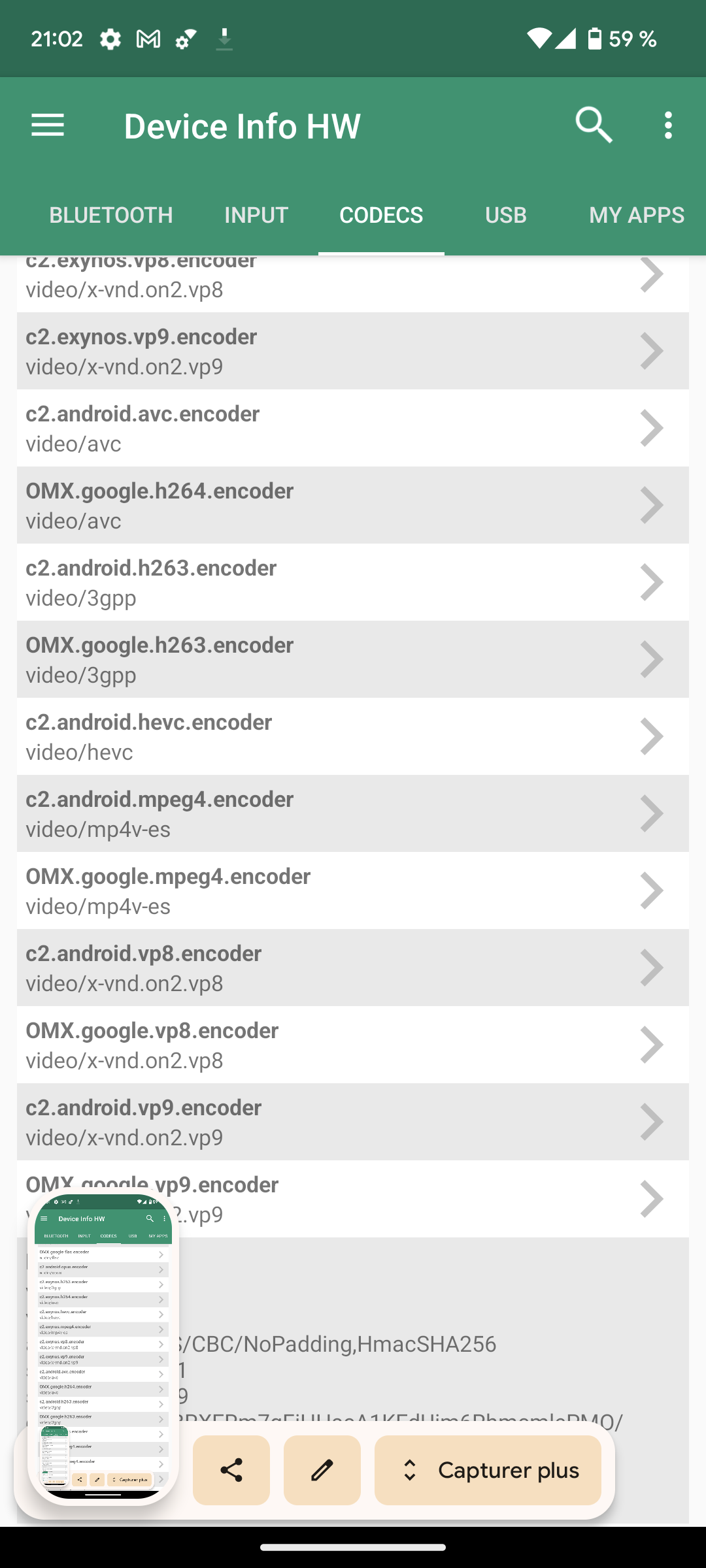
Task: Open the navigation drawer menu
Action: coord(48,125)
